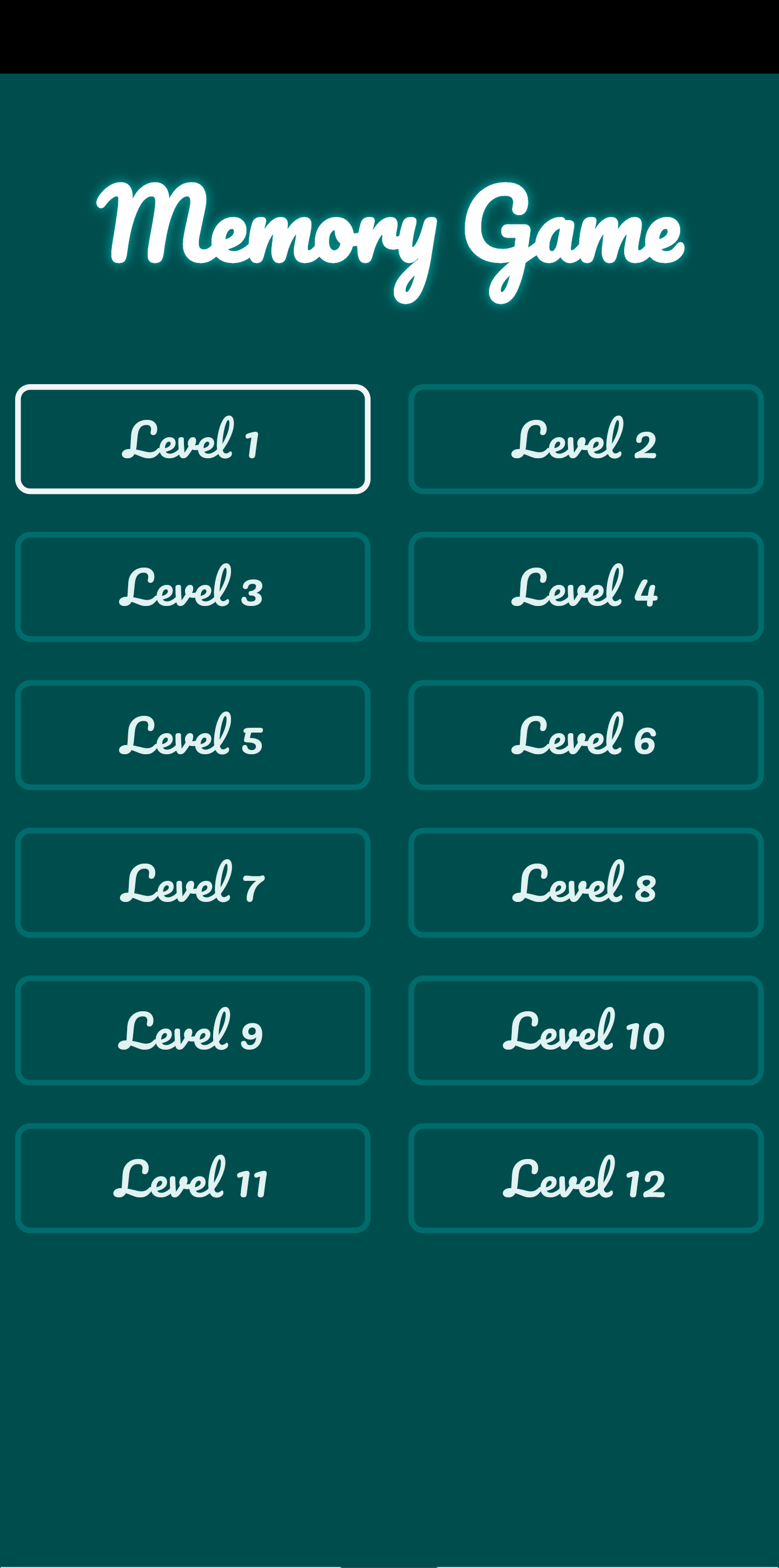Go to Level 9
The image size is (779, 1568).
click(193, 1031)
